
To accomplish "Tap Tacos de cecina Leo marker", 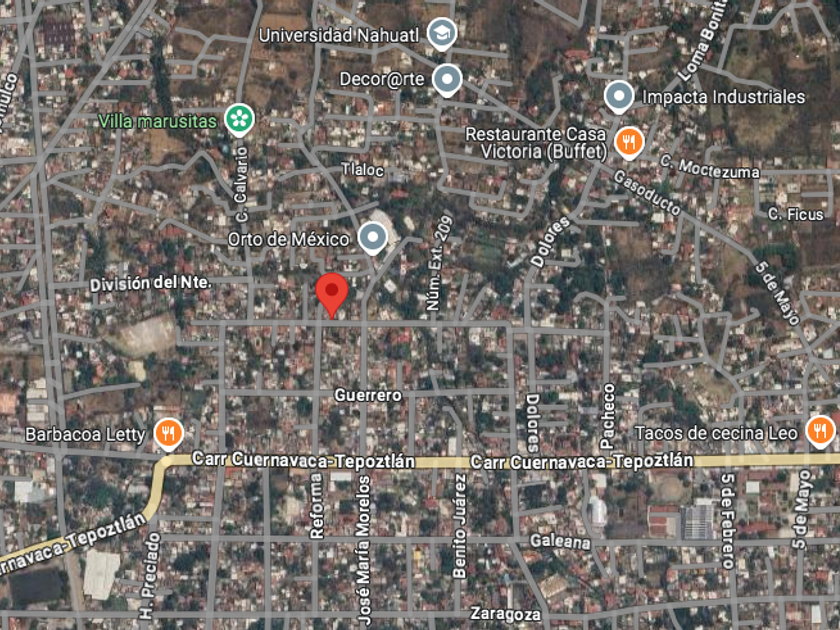I will point(820,431).
